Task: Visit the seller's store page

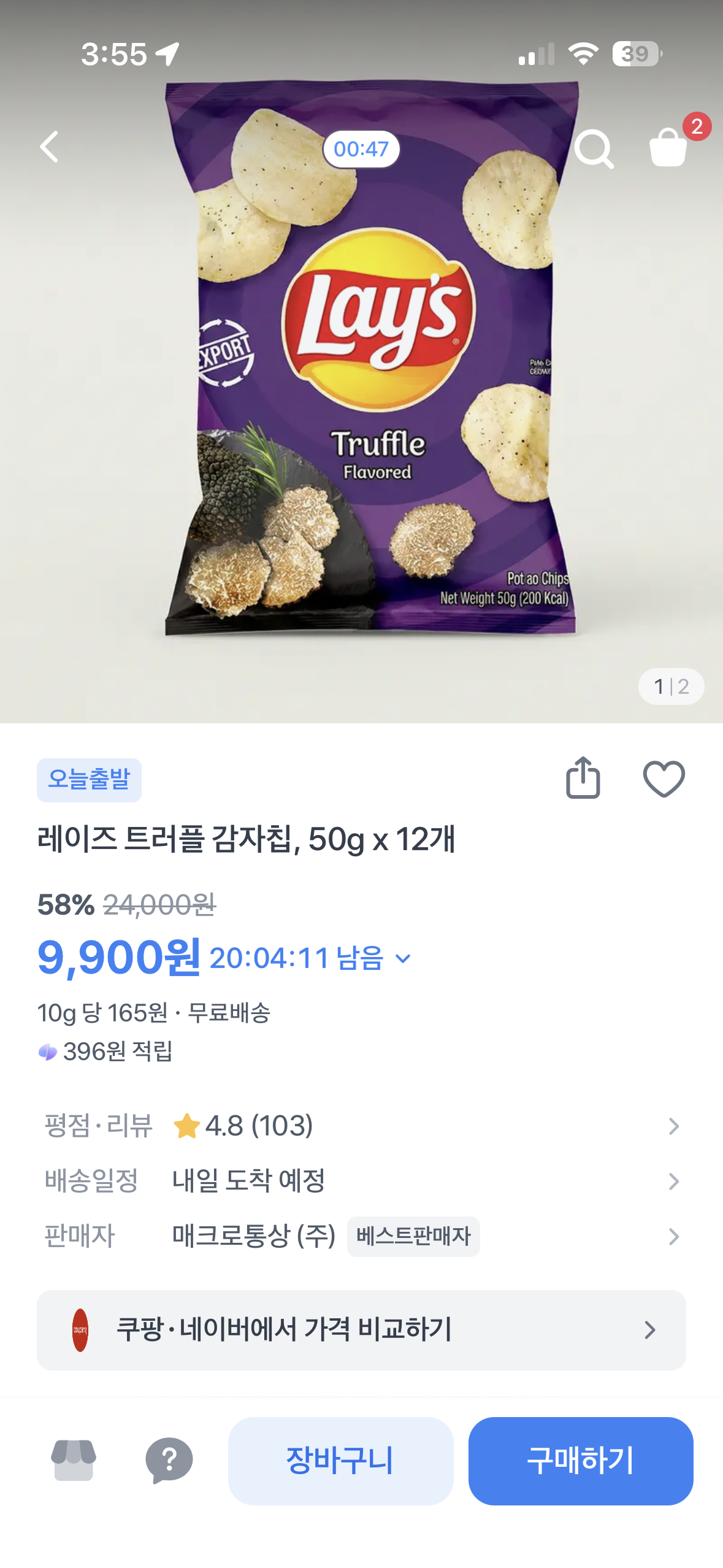Action: tap(74, 1460)
